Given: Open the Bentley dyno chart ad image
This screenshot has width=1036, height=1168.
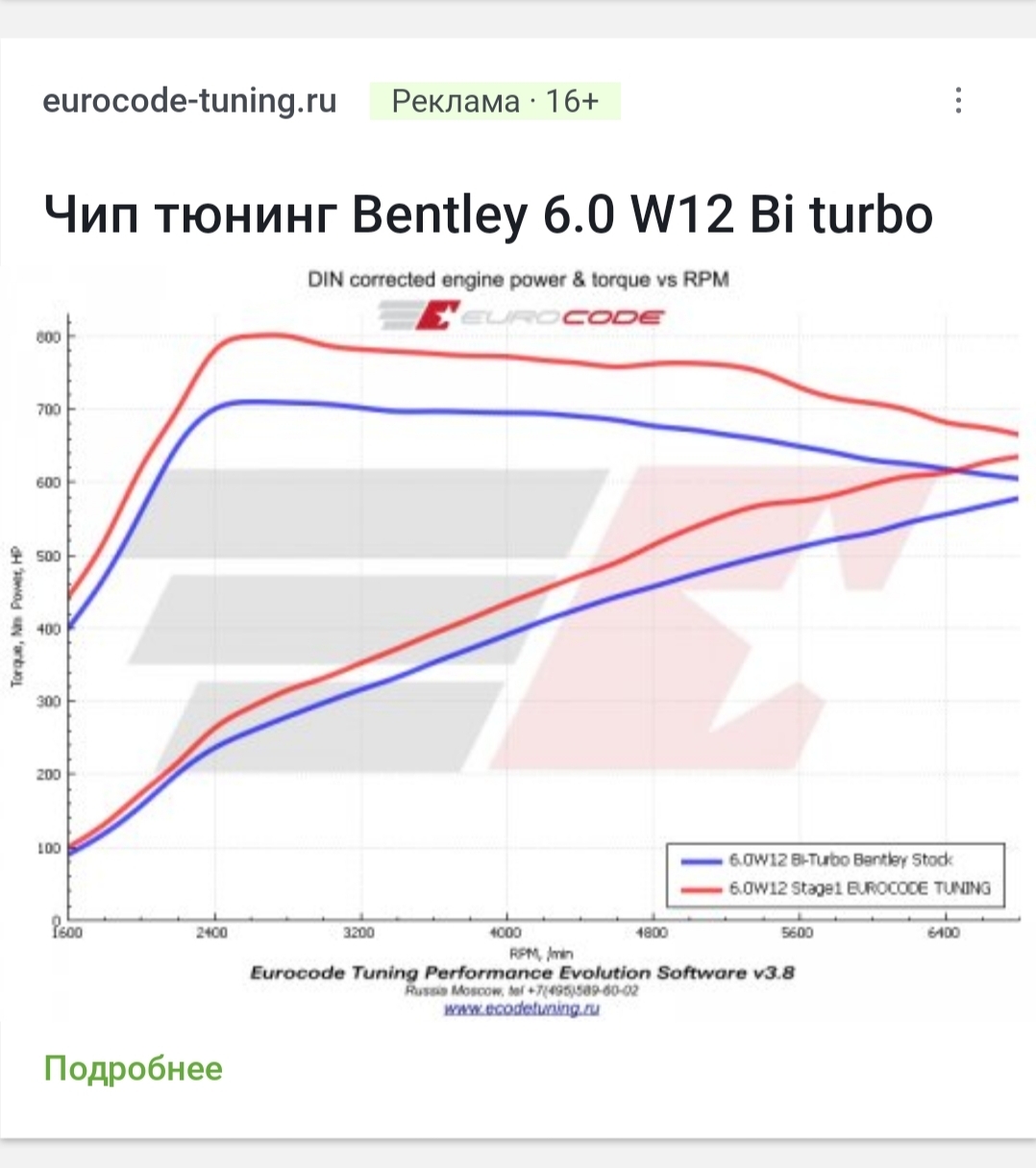Looking at the screenshot, I should pos(518,642).
